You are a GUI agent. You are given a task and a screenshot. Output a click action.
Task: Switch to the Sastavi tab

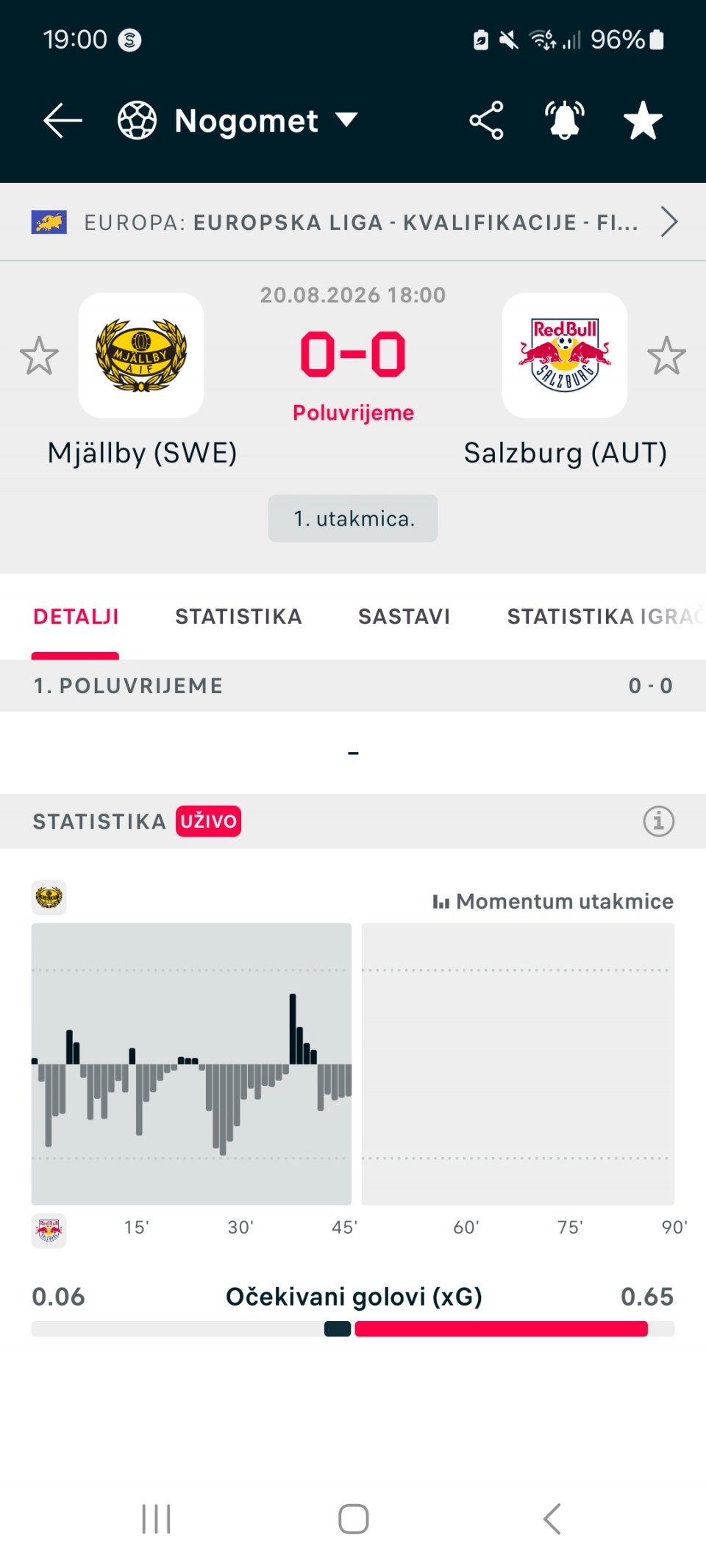(404, 617)
